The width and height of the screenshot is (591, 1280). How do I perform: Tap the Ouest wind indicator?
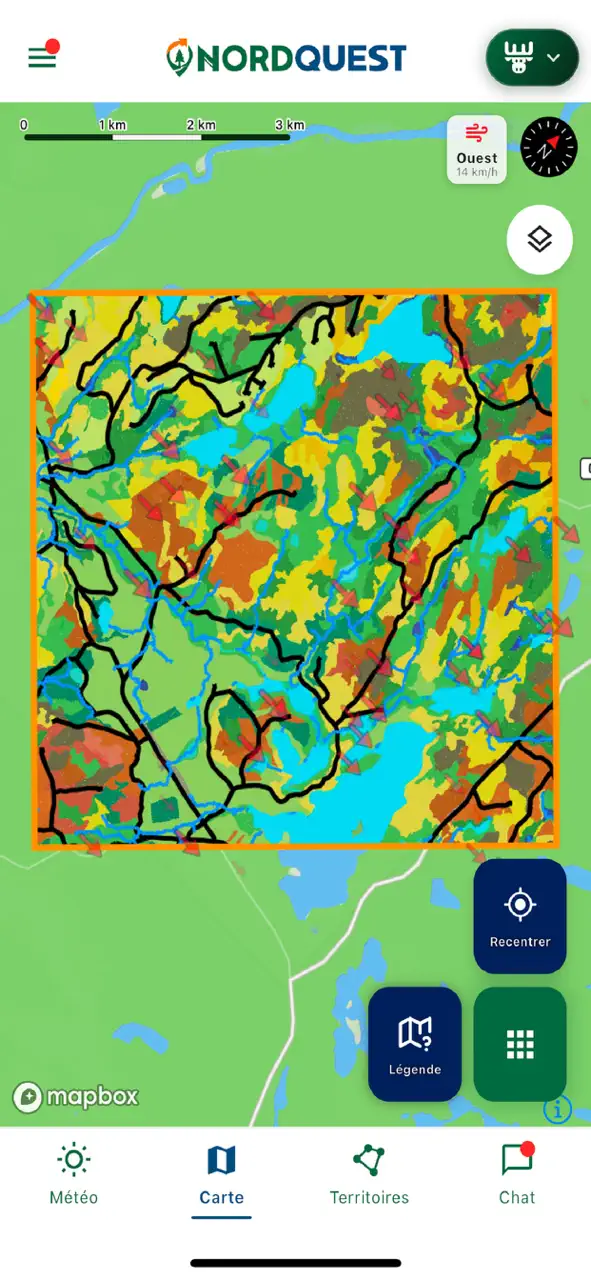(477, 150)
